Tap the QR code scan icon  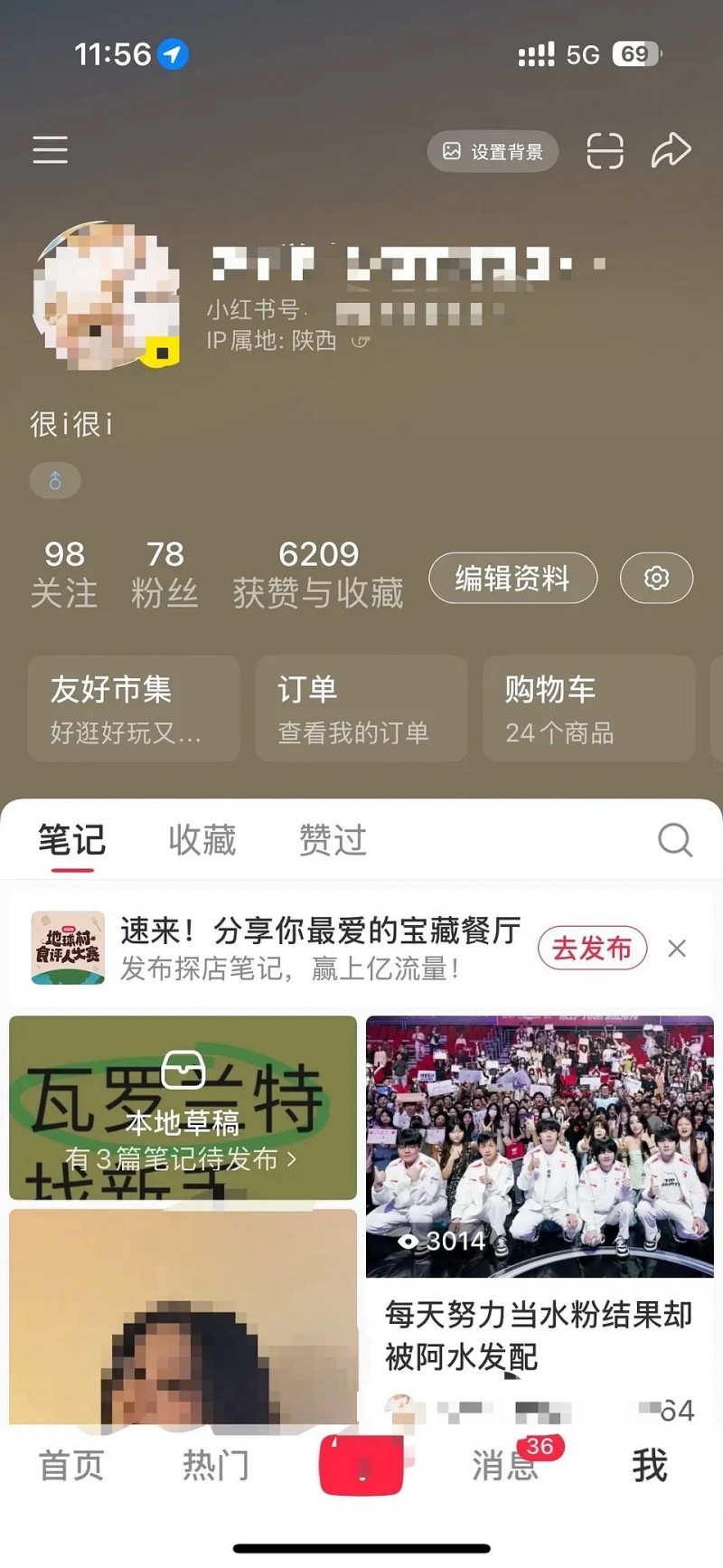pos(606,151)
